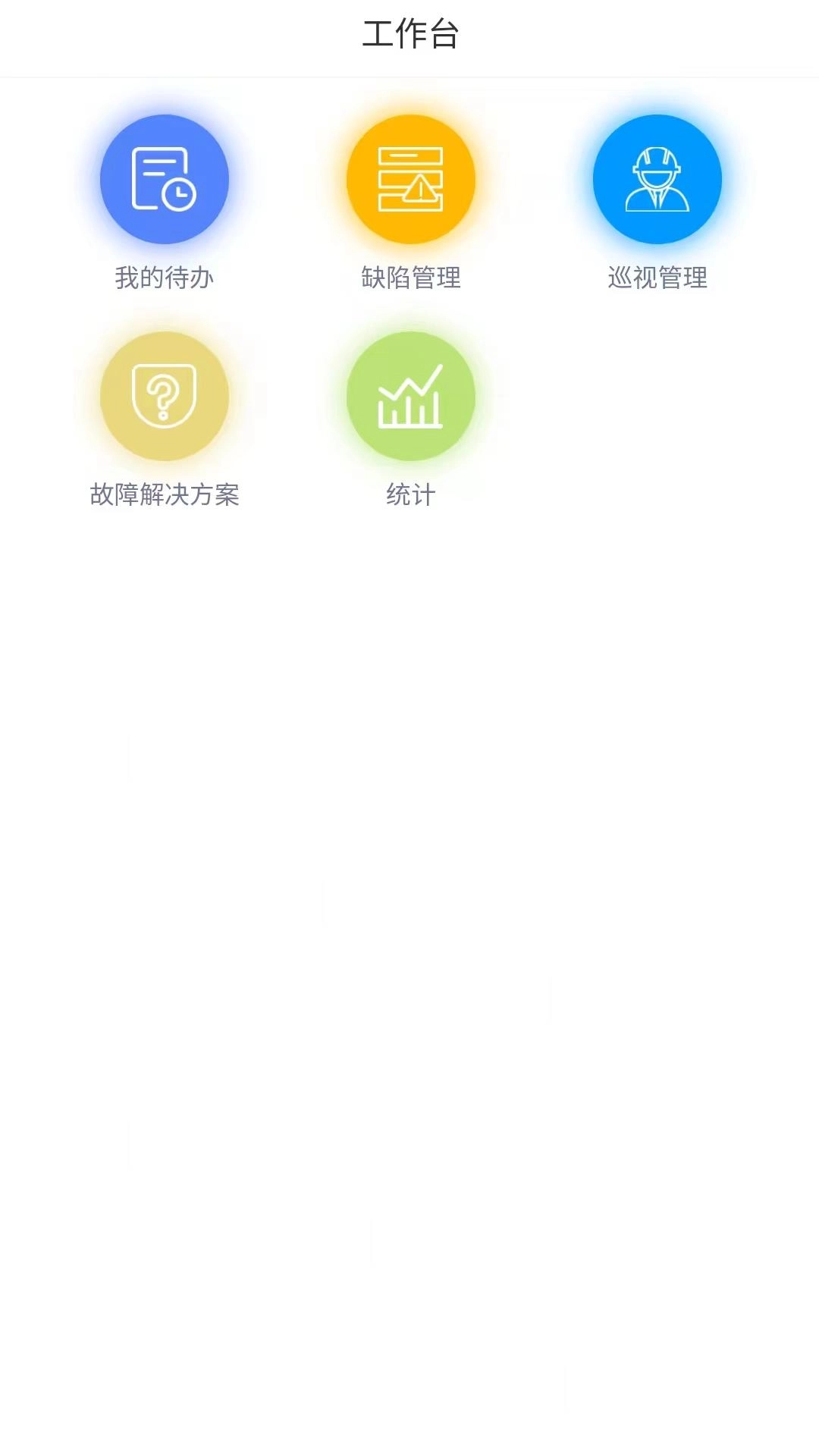Open the 巡视管理 (Inspection Management) icon
Image resolution: width=819 pixels, height=1456 pixels.
[657, 179]
